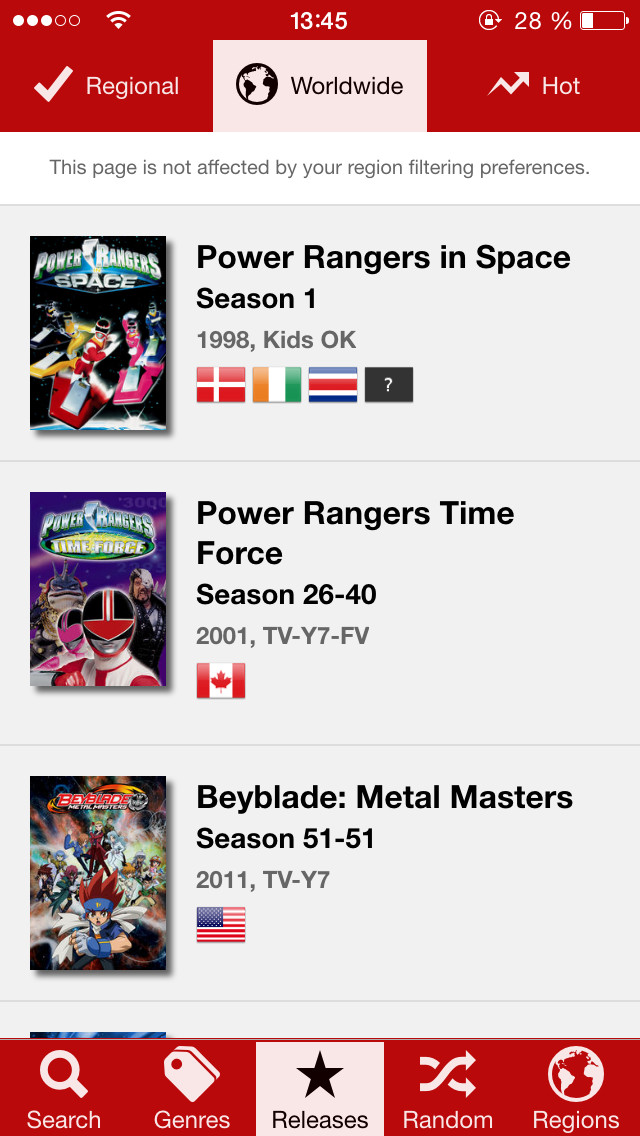This screenshot has height=1136, width=640.
Task: Open the Regions tab
Action: click(576, 1090)
